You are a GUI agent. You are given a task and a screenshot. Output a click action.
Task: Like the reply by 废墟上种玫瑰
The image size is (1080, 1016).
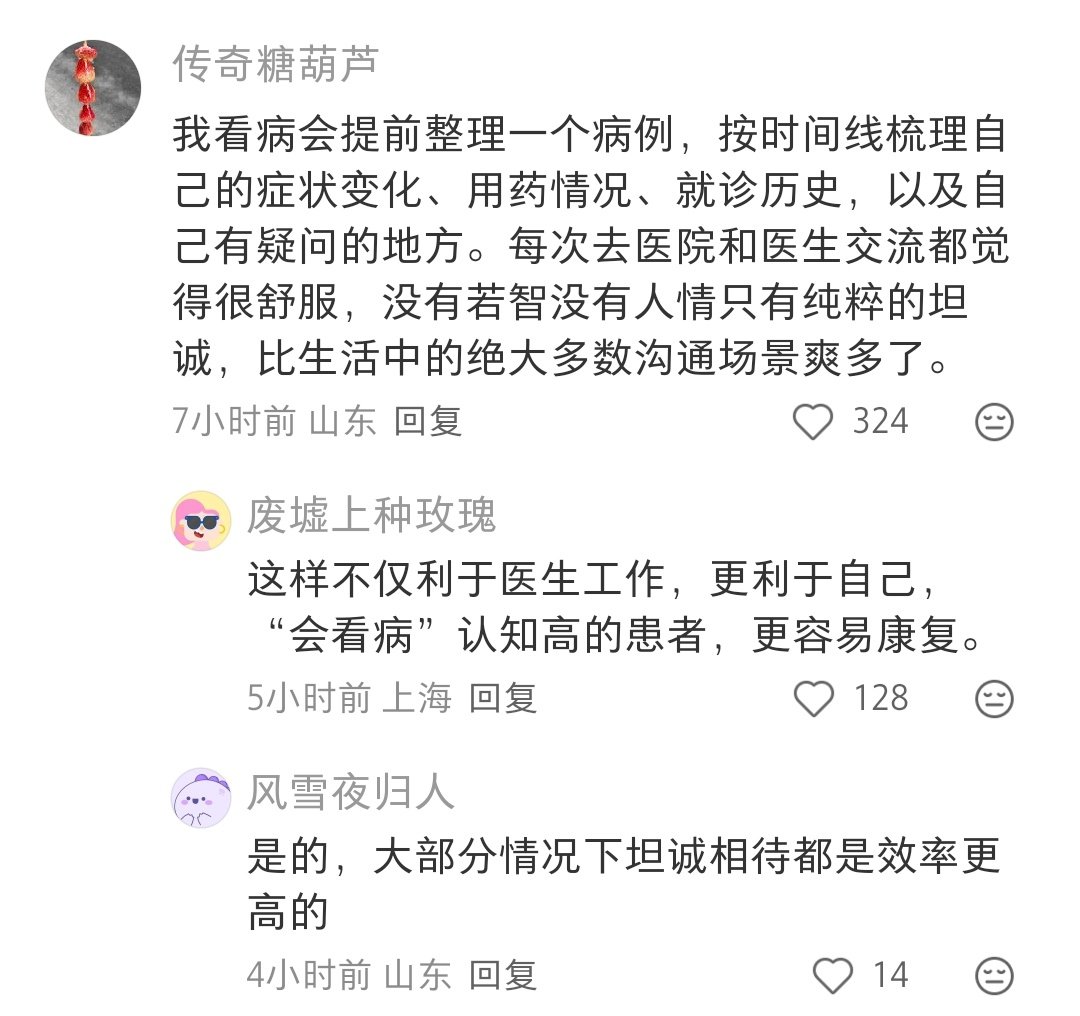click(812, 698)
